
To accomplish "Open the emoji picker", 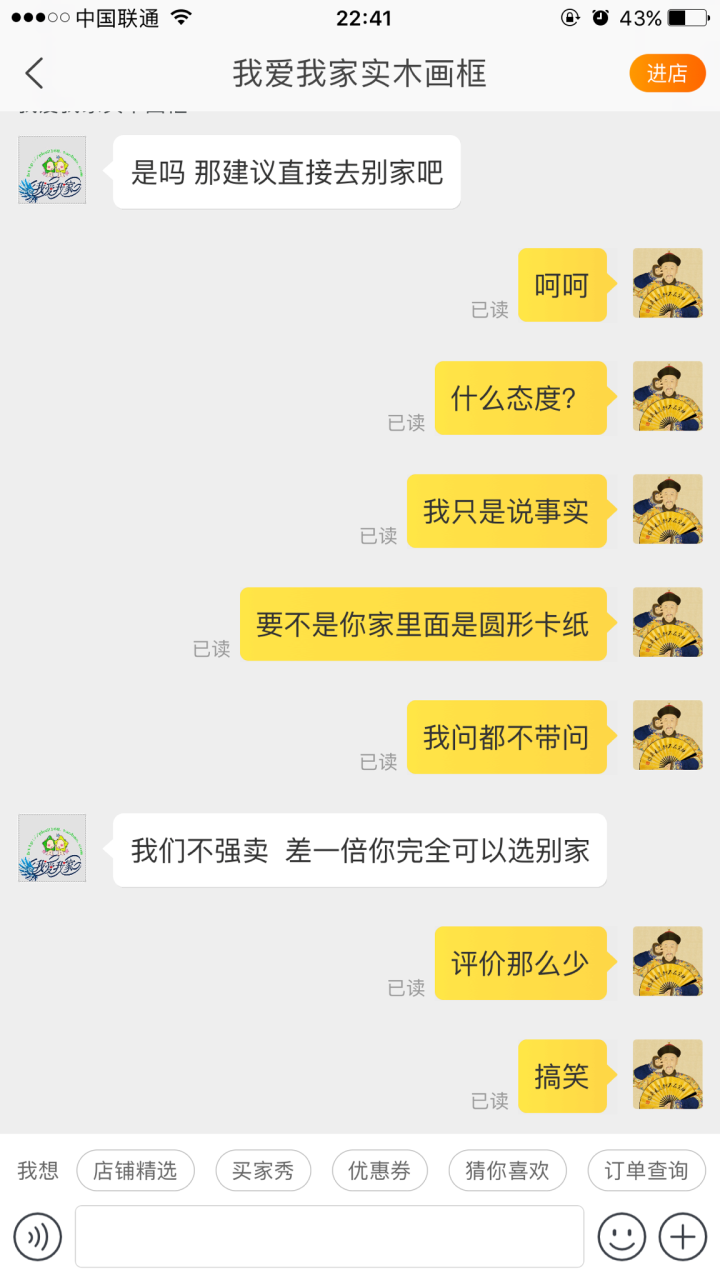I will (x=622, y=1237).
